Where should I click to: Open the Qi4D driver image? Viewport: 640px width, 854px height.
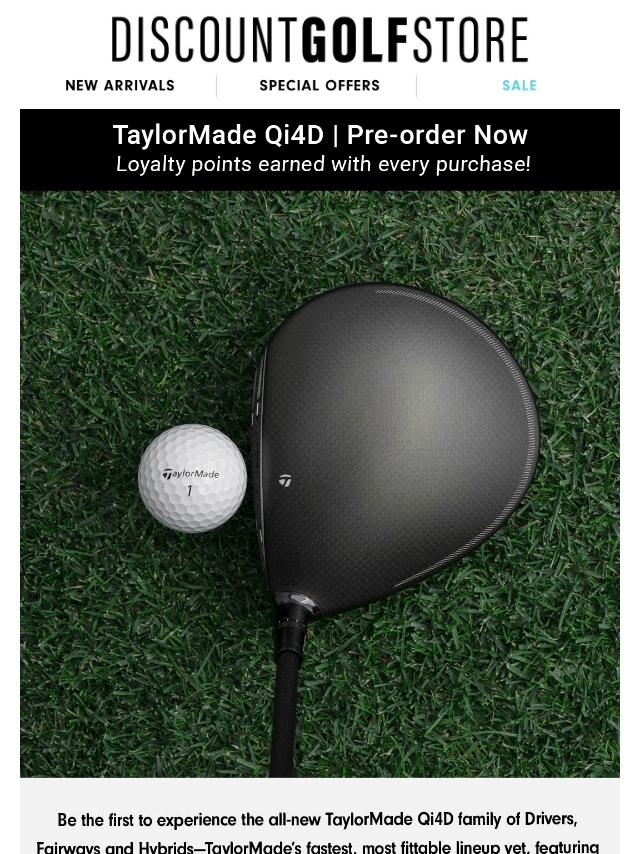point(320,484)
